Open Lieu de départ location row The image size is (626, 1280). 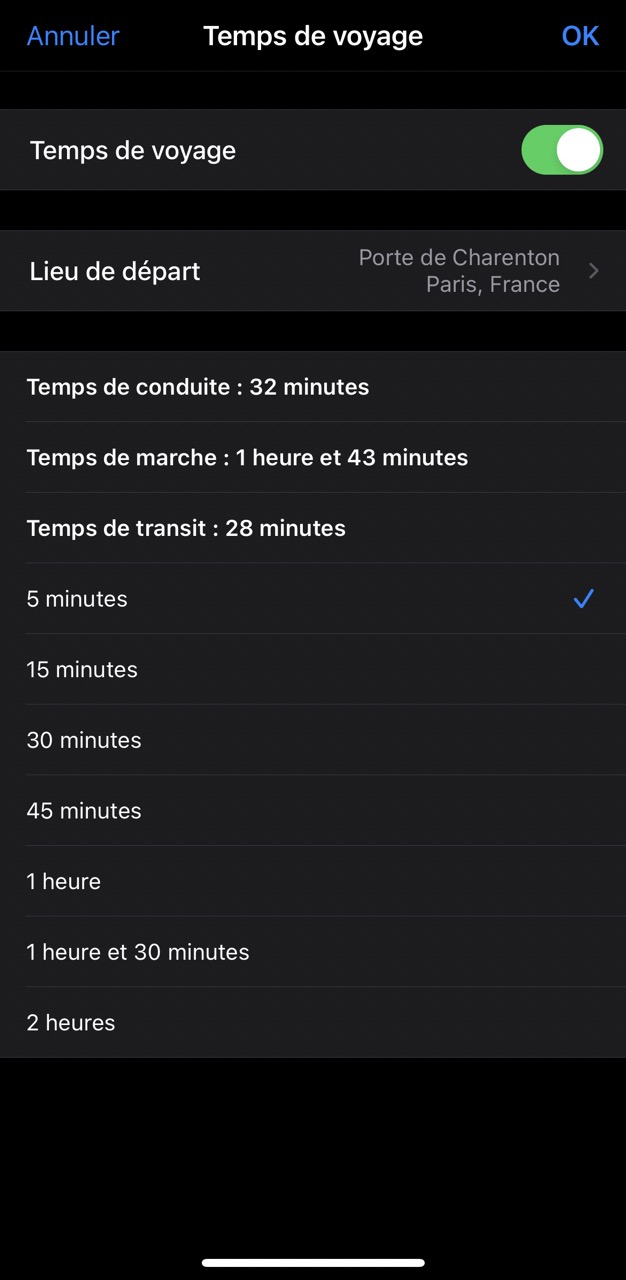tap(313, 271)
